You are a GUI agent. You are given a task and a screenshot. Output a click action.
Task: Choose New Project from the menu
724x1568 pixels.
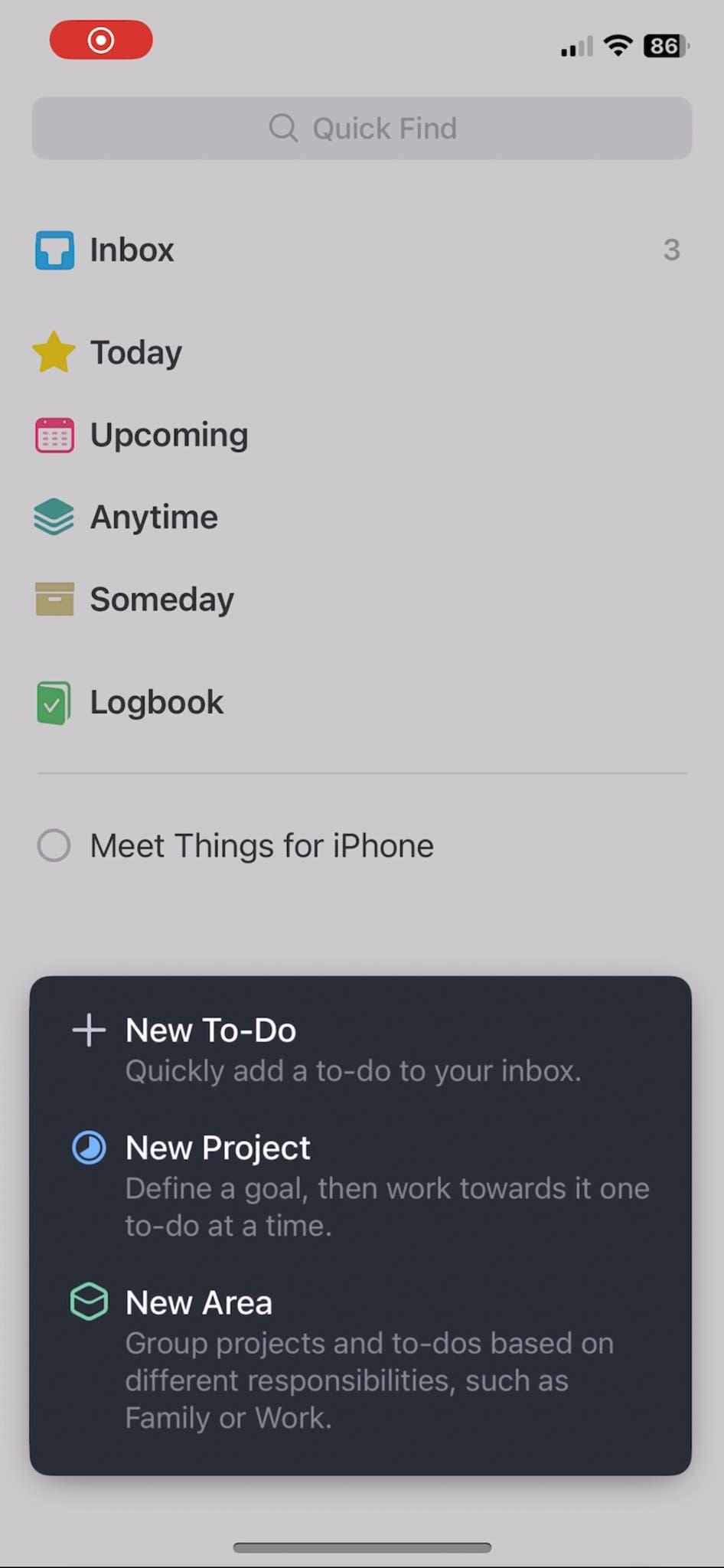218,1148
